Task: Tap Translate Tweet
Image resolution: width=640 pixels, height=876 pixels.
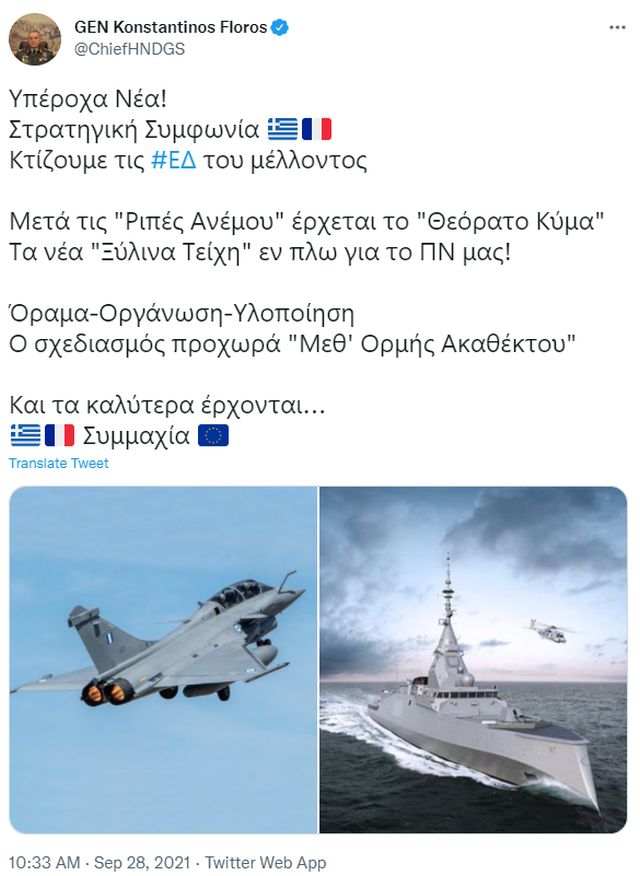Action: pos(59,463)
